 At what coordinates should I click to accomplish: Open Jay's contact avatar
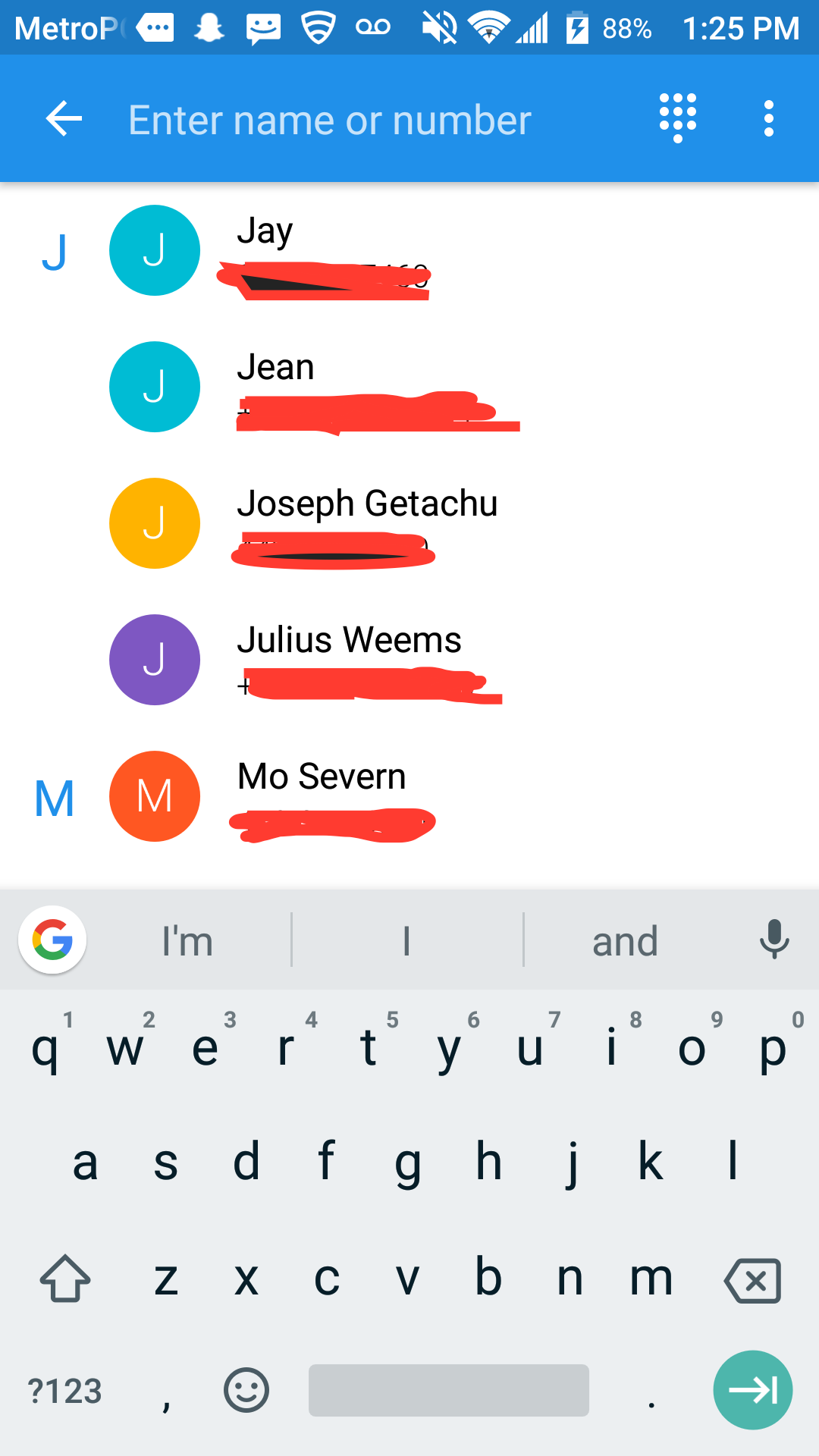[x=155, y=250]
